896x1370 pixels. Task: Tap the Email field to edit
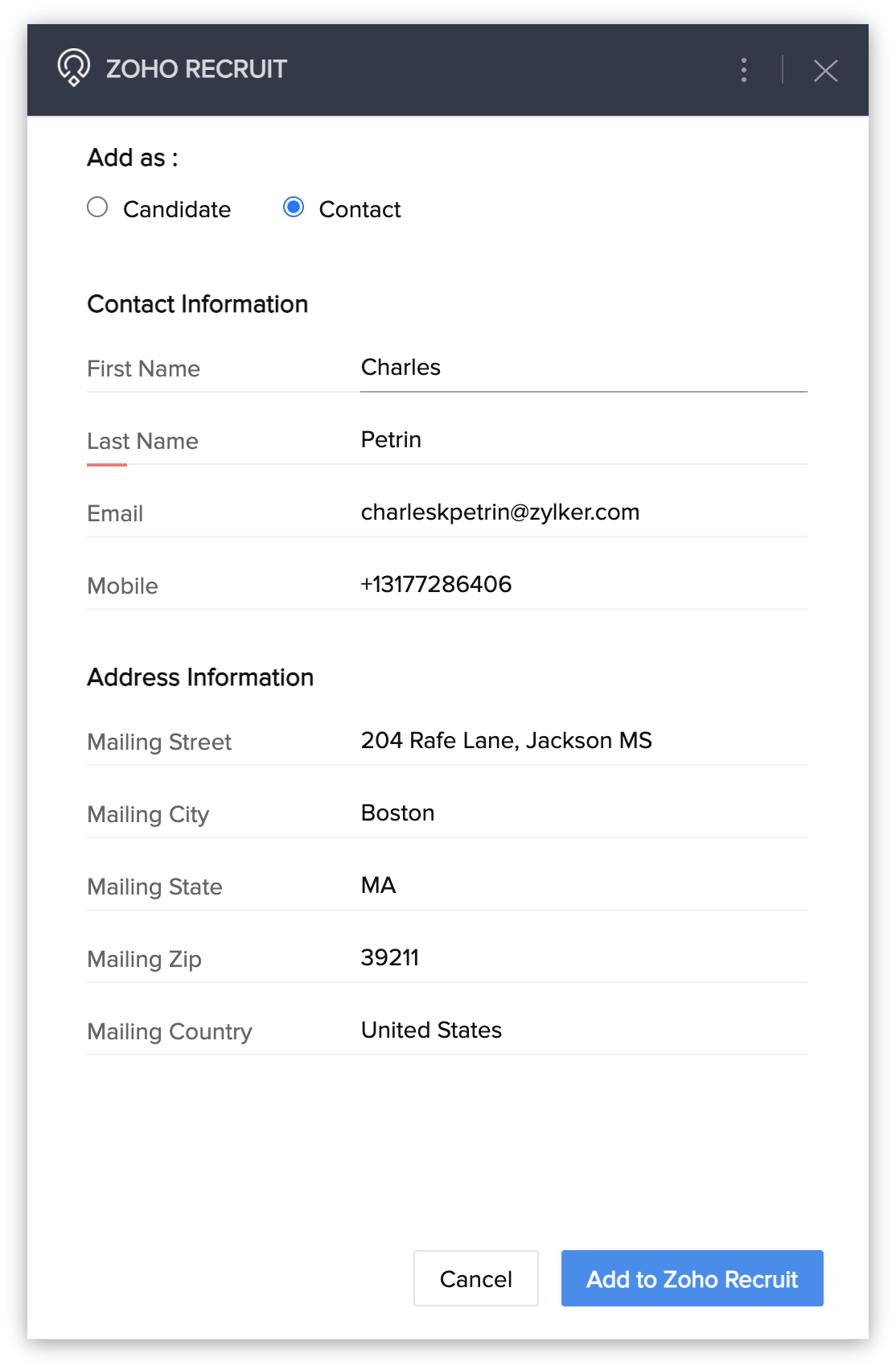click(x=582, y=512)
